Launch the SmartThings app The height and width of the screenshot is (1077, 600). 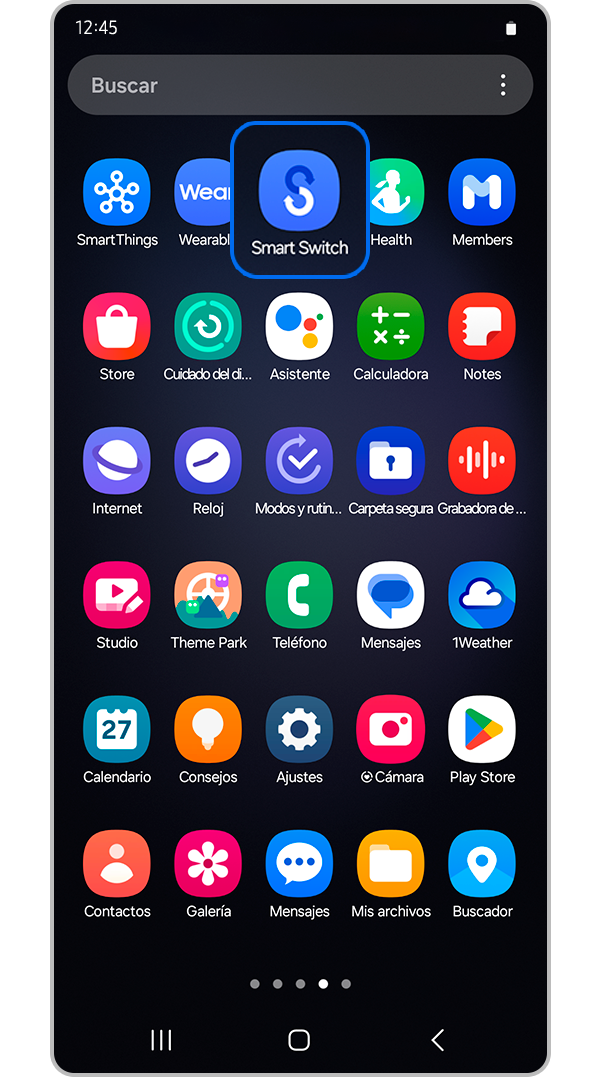coord(117,192)
